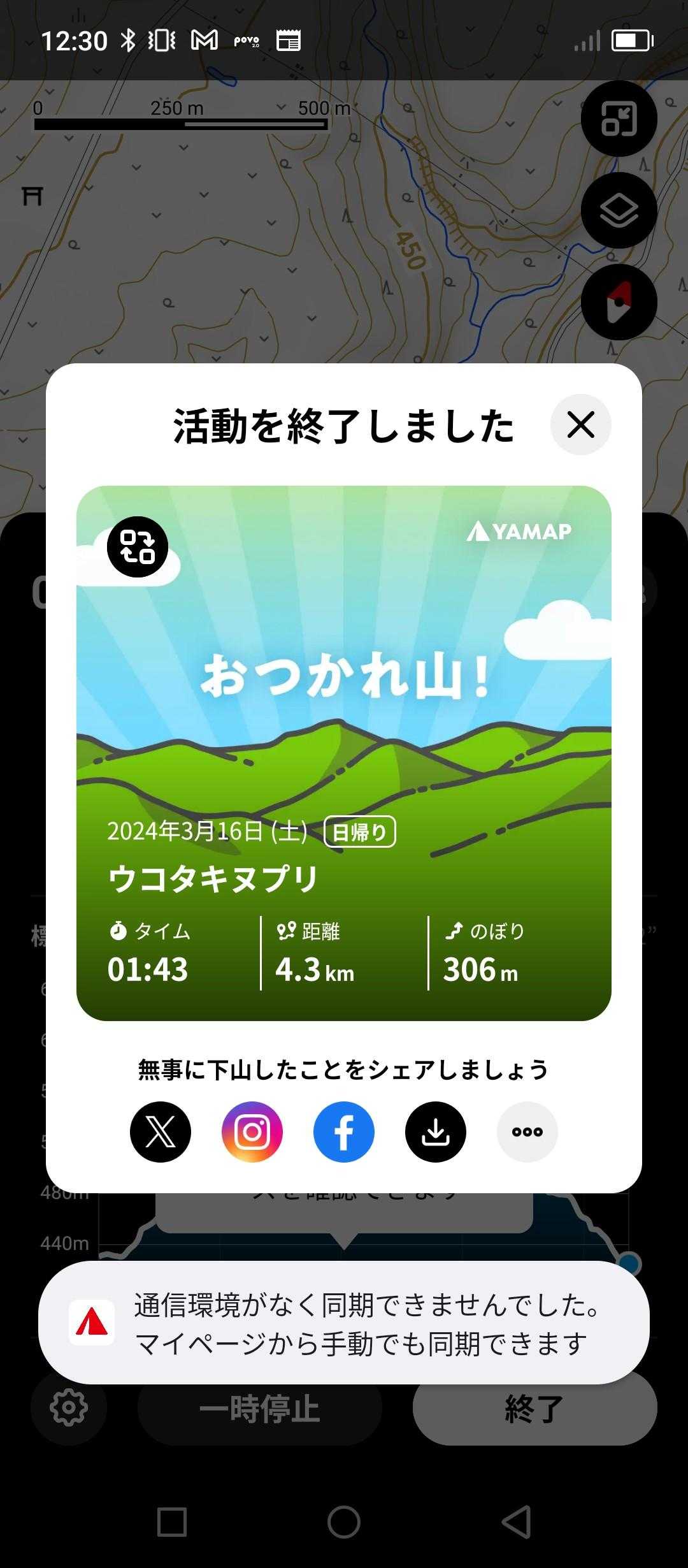The width and height of the screenshot is (688, 1568).
Task: Open the map layers button
Action: pos(619,210)
